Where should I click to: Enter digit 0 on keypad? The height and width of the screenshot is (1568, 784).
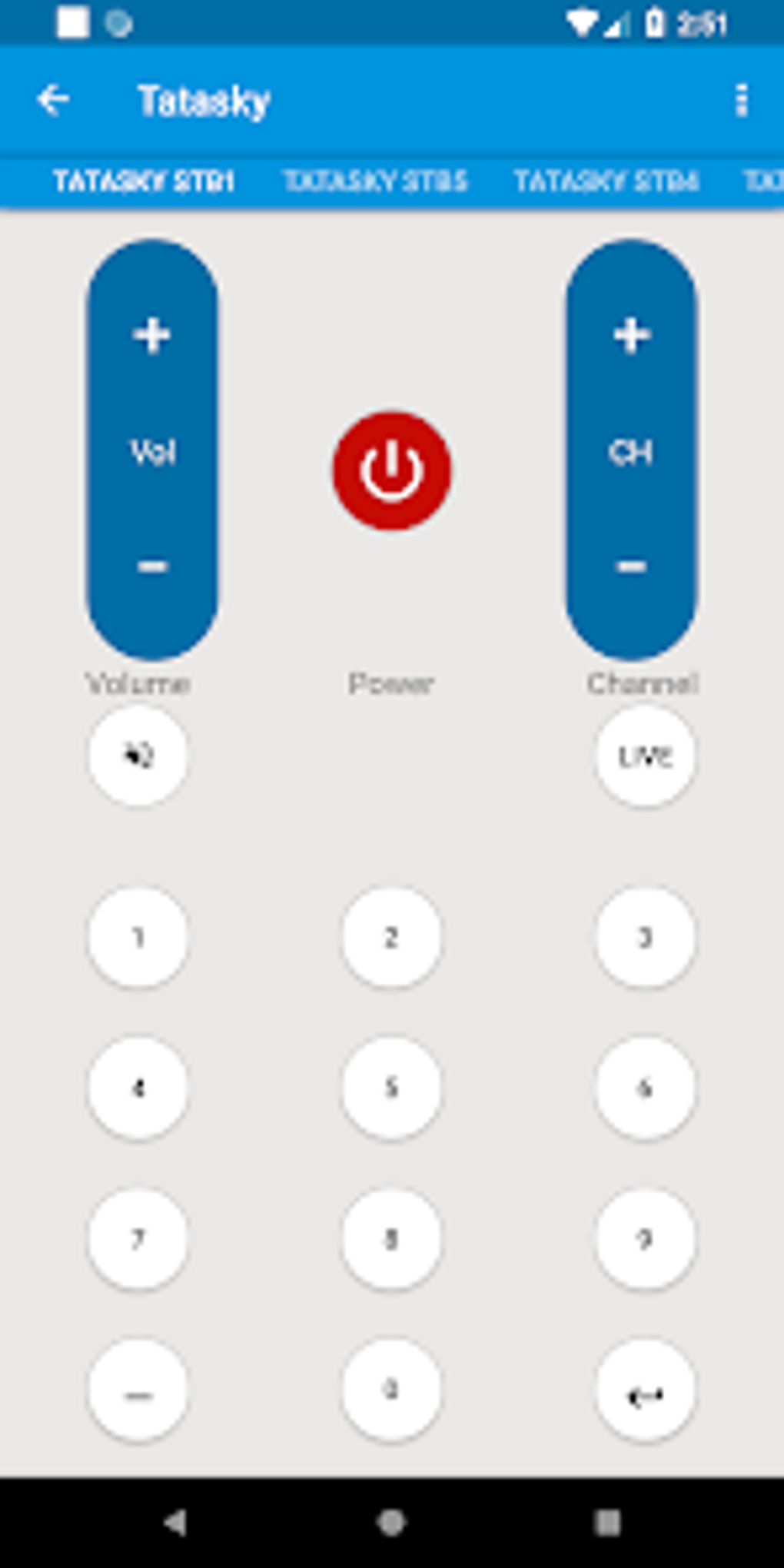click(x=391, y=1389)
